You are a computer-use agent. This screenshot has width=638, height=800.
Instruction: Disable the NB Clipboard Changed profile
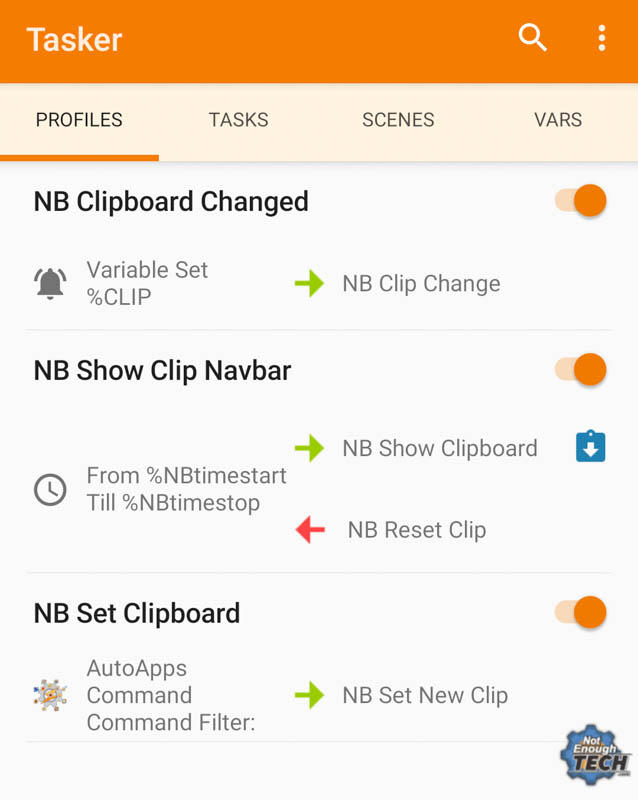[x=582, y=200]
